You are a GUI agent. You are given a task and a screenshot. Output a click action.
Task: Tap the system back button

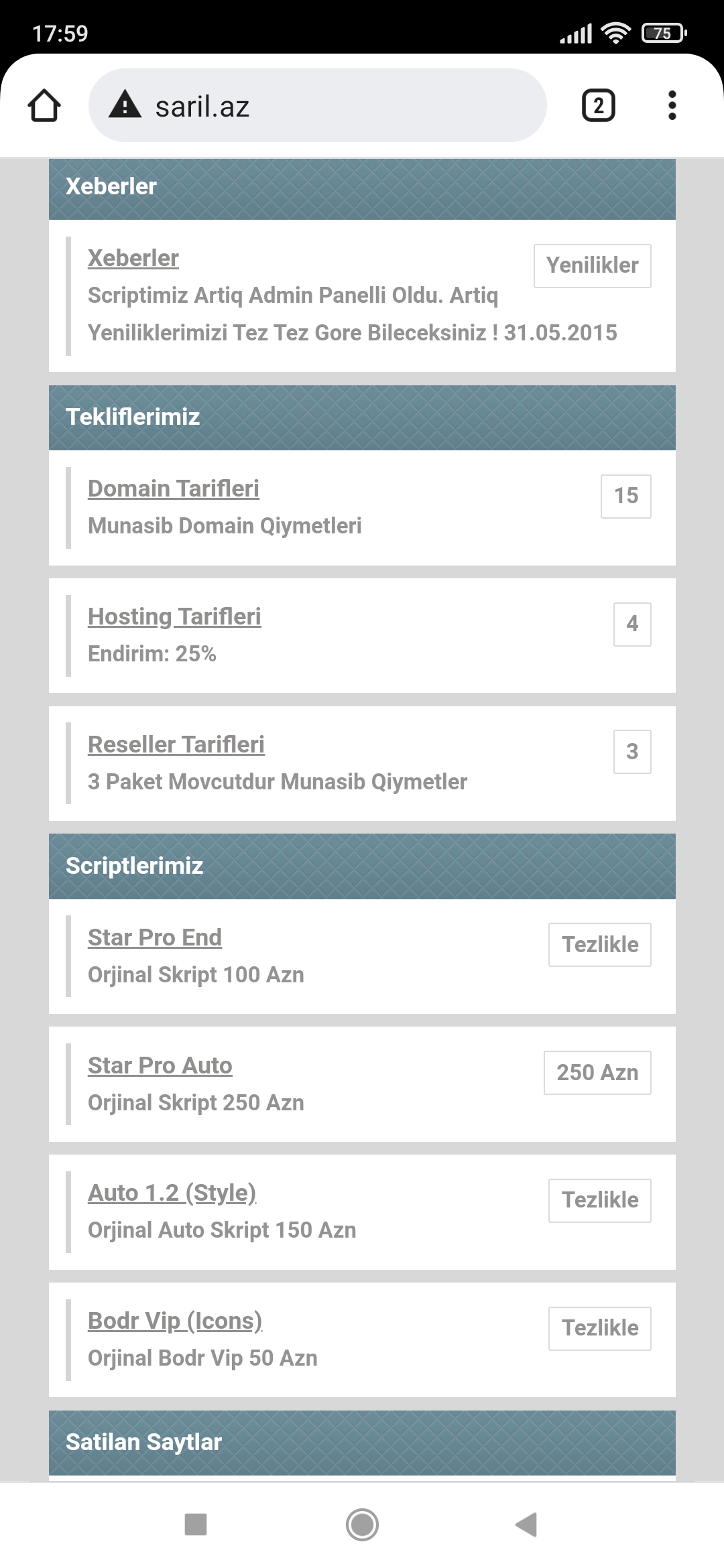pos(527,1524)
